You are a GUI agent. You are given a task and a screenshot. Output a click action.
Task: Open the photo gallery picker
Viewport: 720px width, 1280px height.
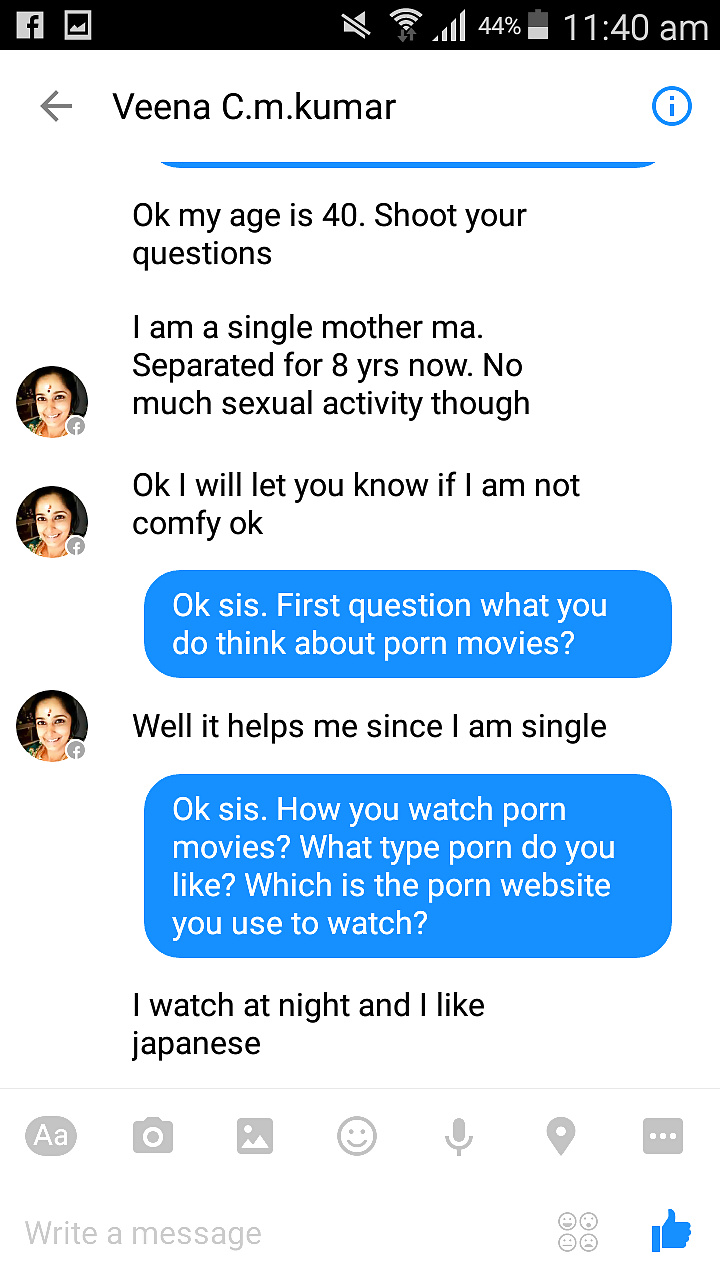click(255, 1137)
